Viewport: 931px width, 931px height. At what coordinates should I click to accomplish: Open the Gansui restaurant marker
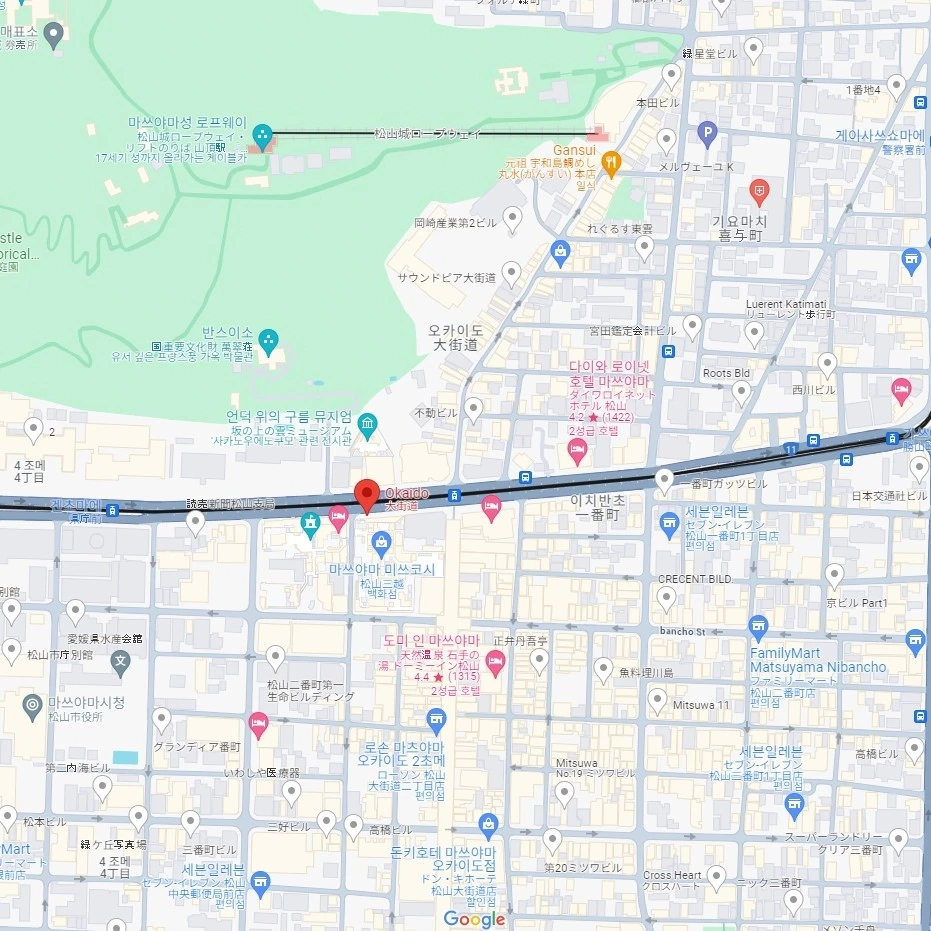612,161
